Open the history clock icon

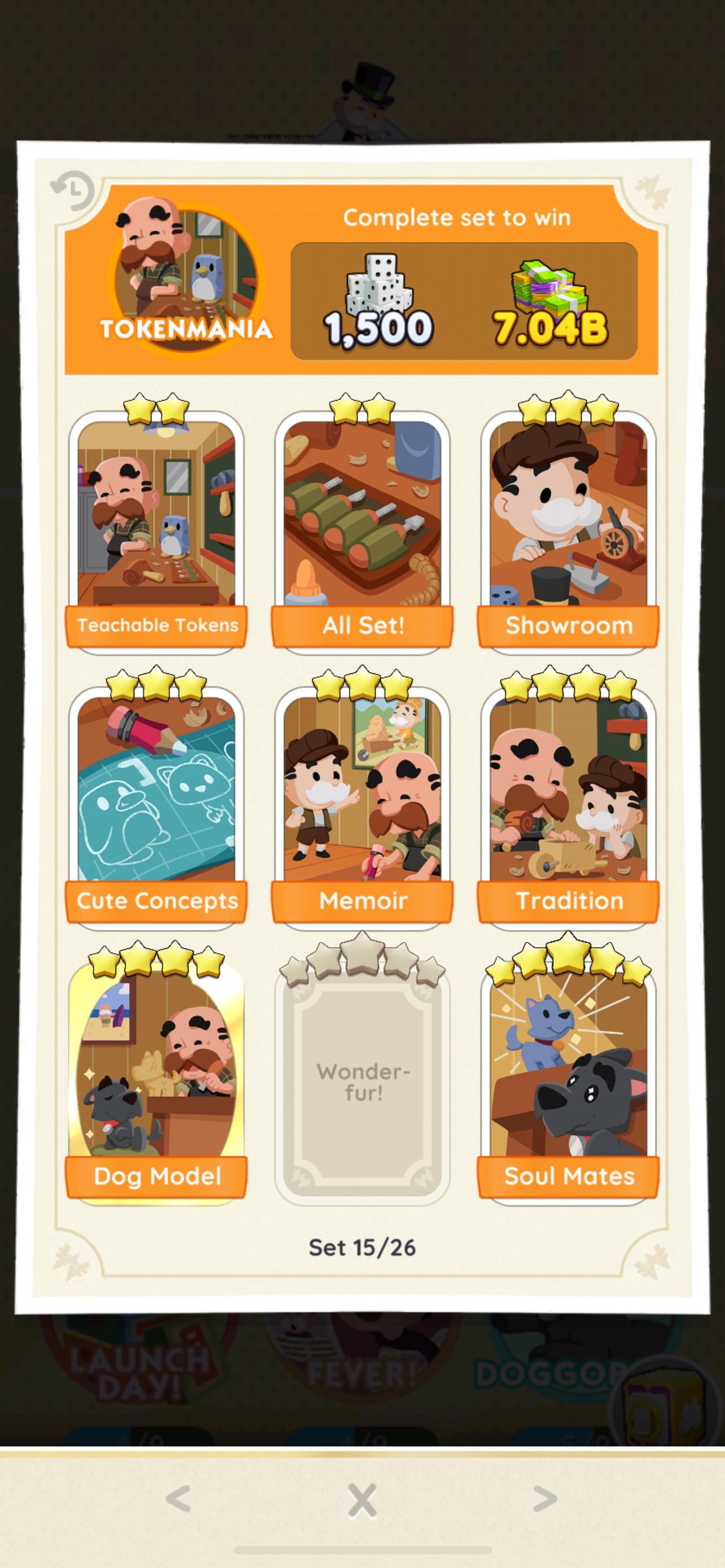point(73,191)
